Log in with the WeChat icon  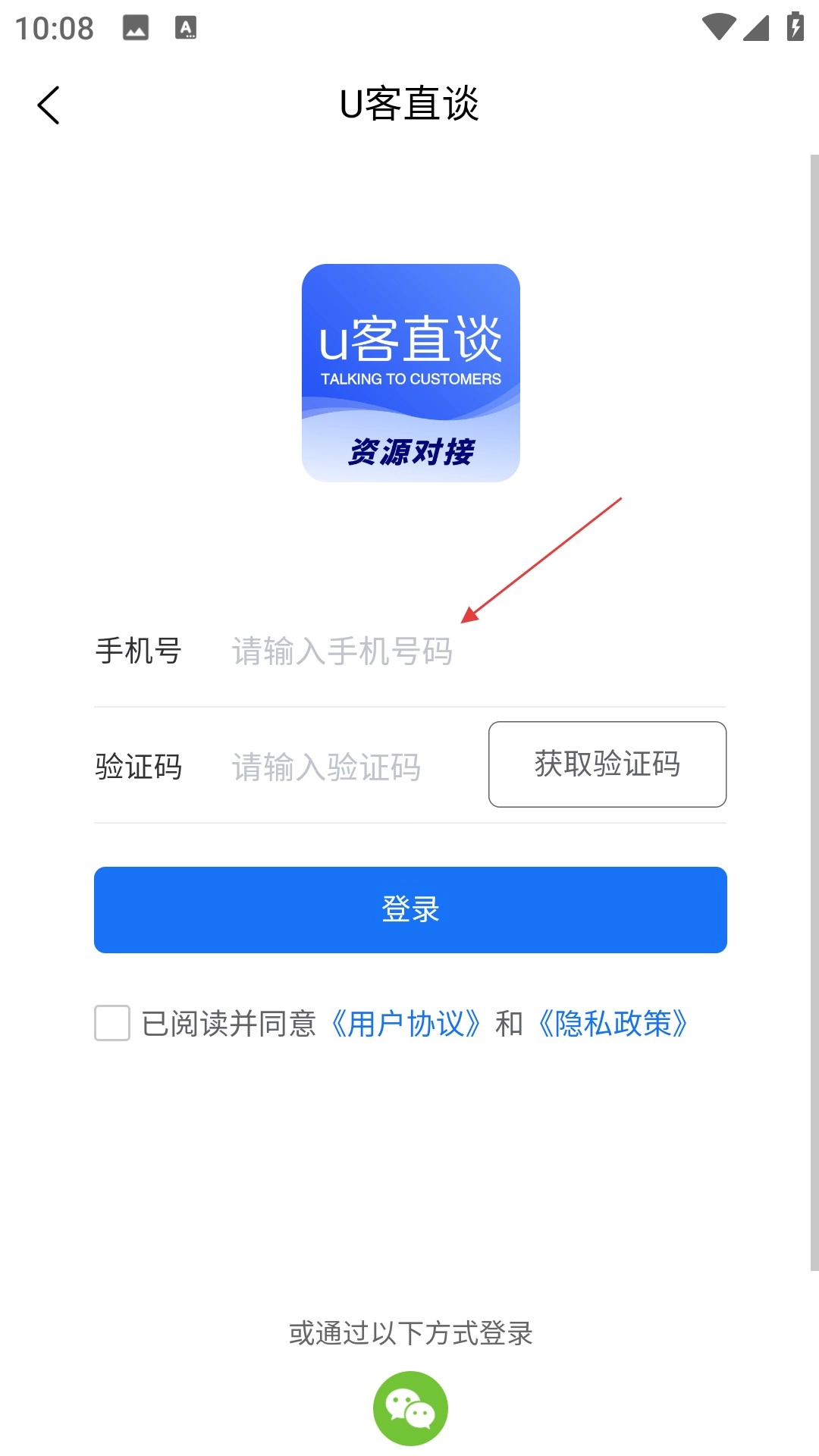pyautogui.click(x=410, y=1408)
